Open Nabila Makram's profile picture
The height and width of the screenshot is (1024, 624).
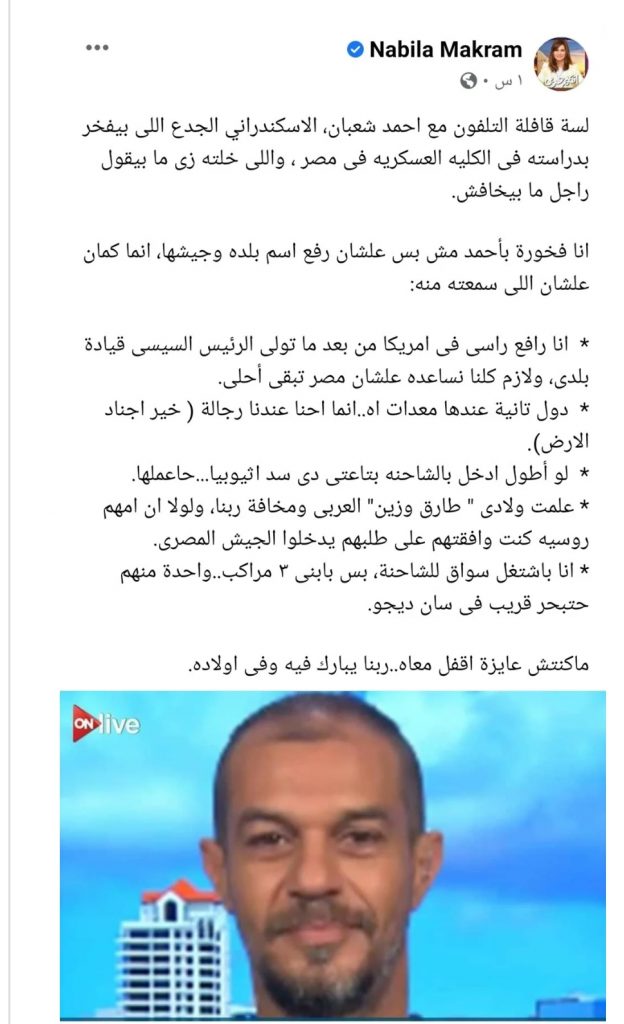[562, 62]
